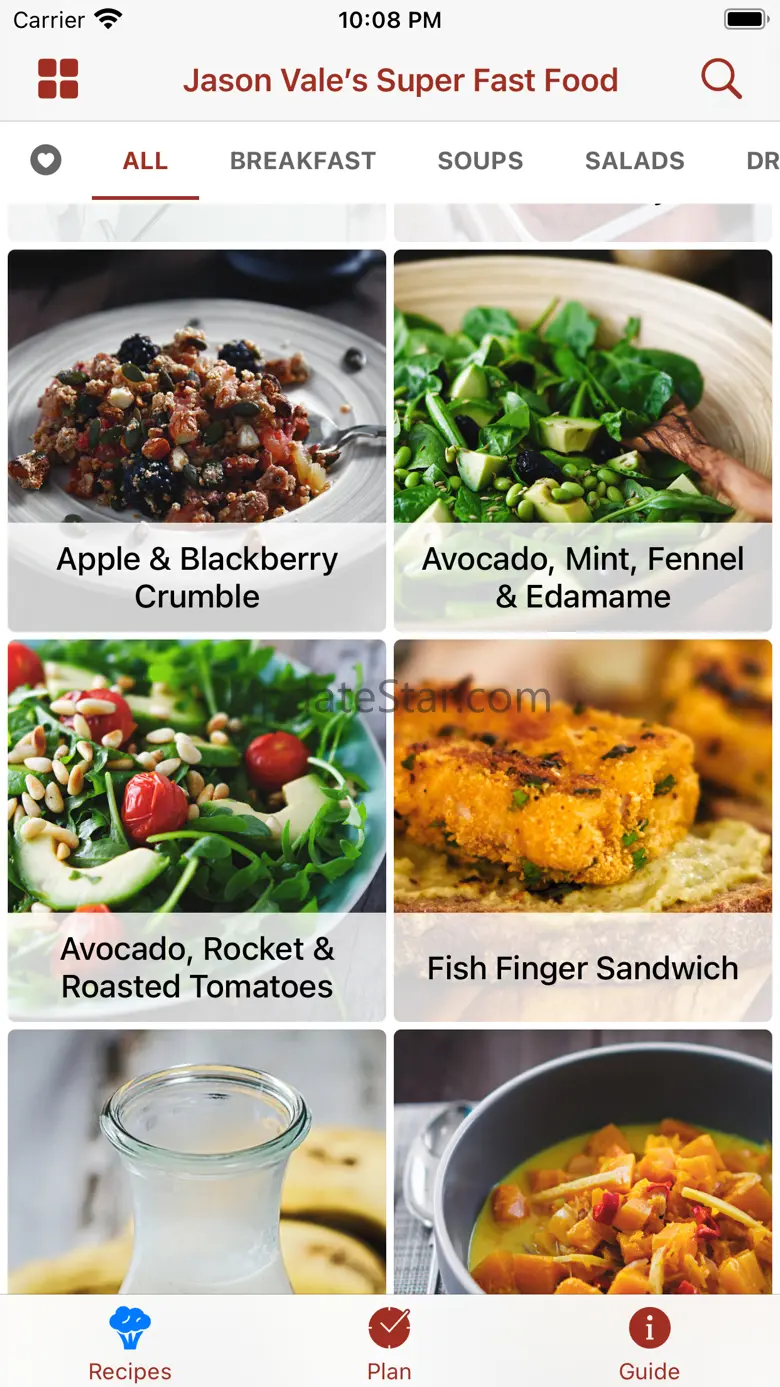Open the recipe search
This screenshot has height=1387, width=780.
click(721, 79)
